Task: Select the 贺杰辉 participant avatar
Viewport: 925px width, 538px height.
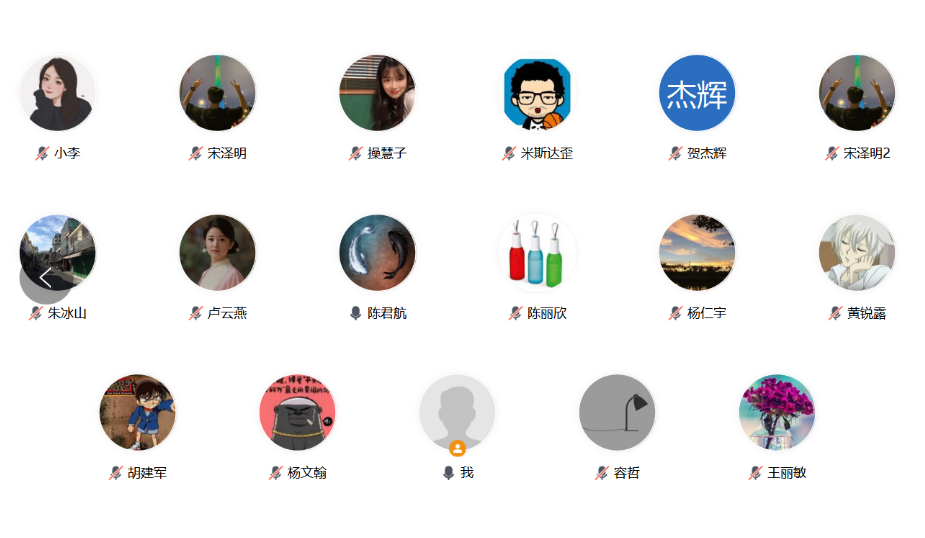Action: click(x=697, y=93)
